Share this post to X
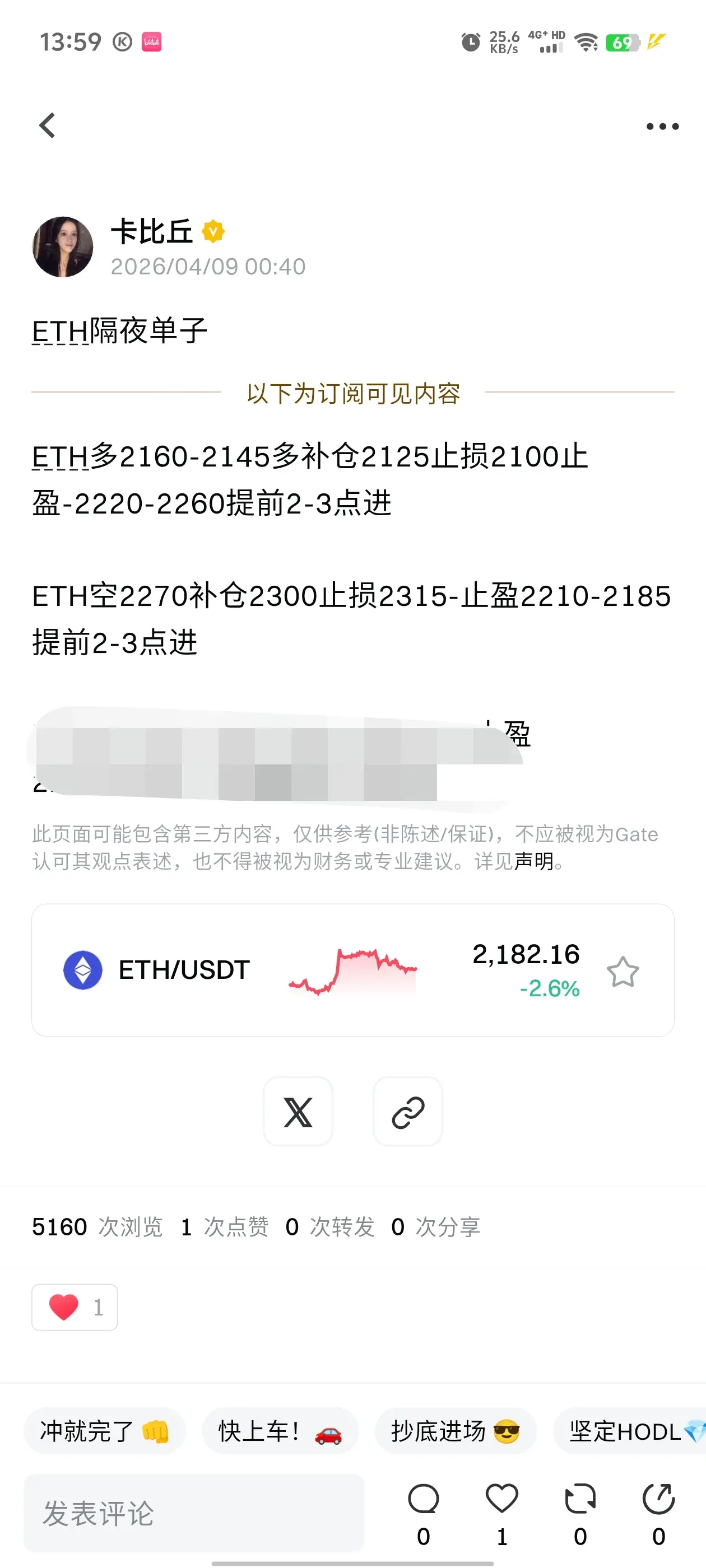Image resolution: width=706 pixels, height=1568 pixels. point(298,1112)
